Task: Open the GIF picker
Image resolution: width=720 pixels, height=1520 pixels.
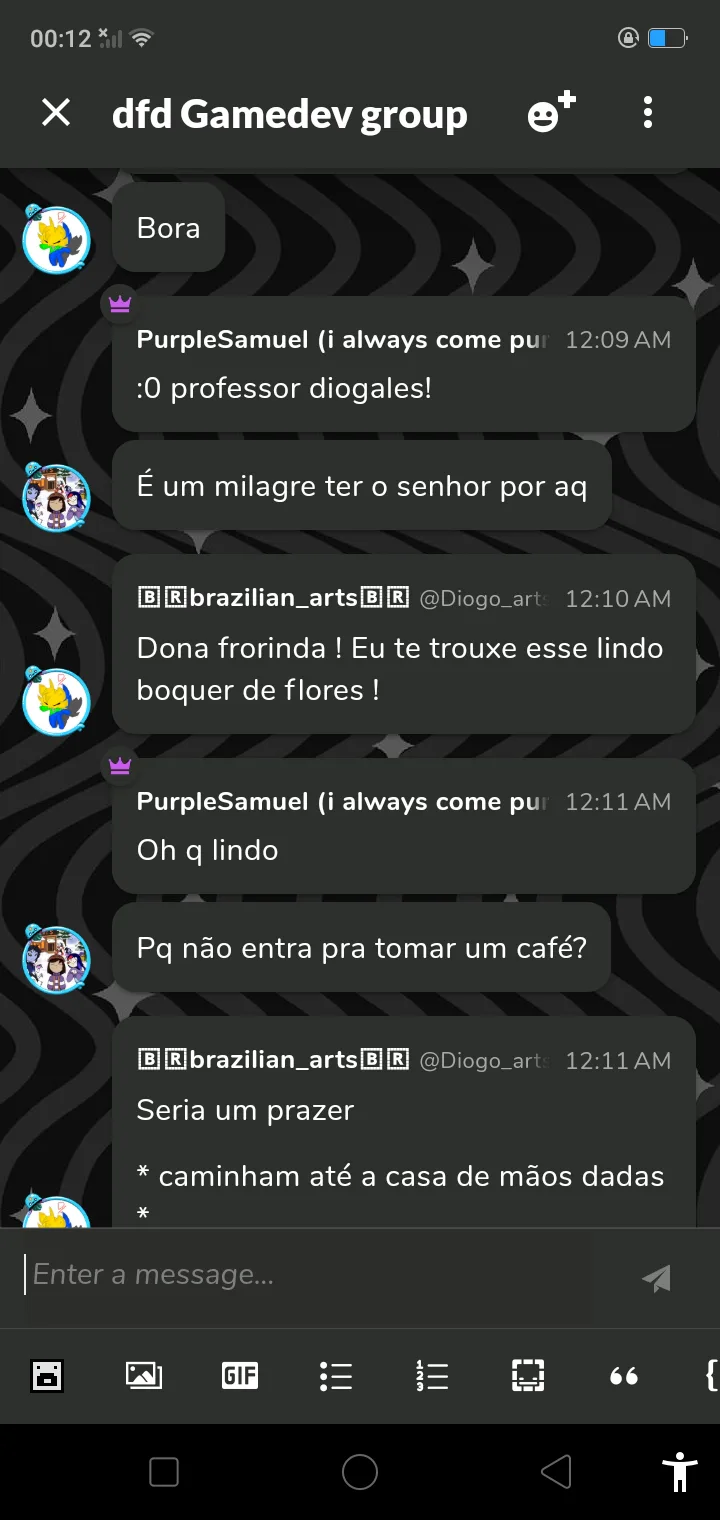Action: click(240, 1376)
